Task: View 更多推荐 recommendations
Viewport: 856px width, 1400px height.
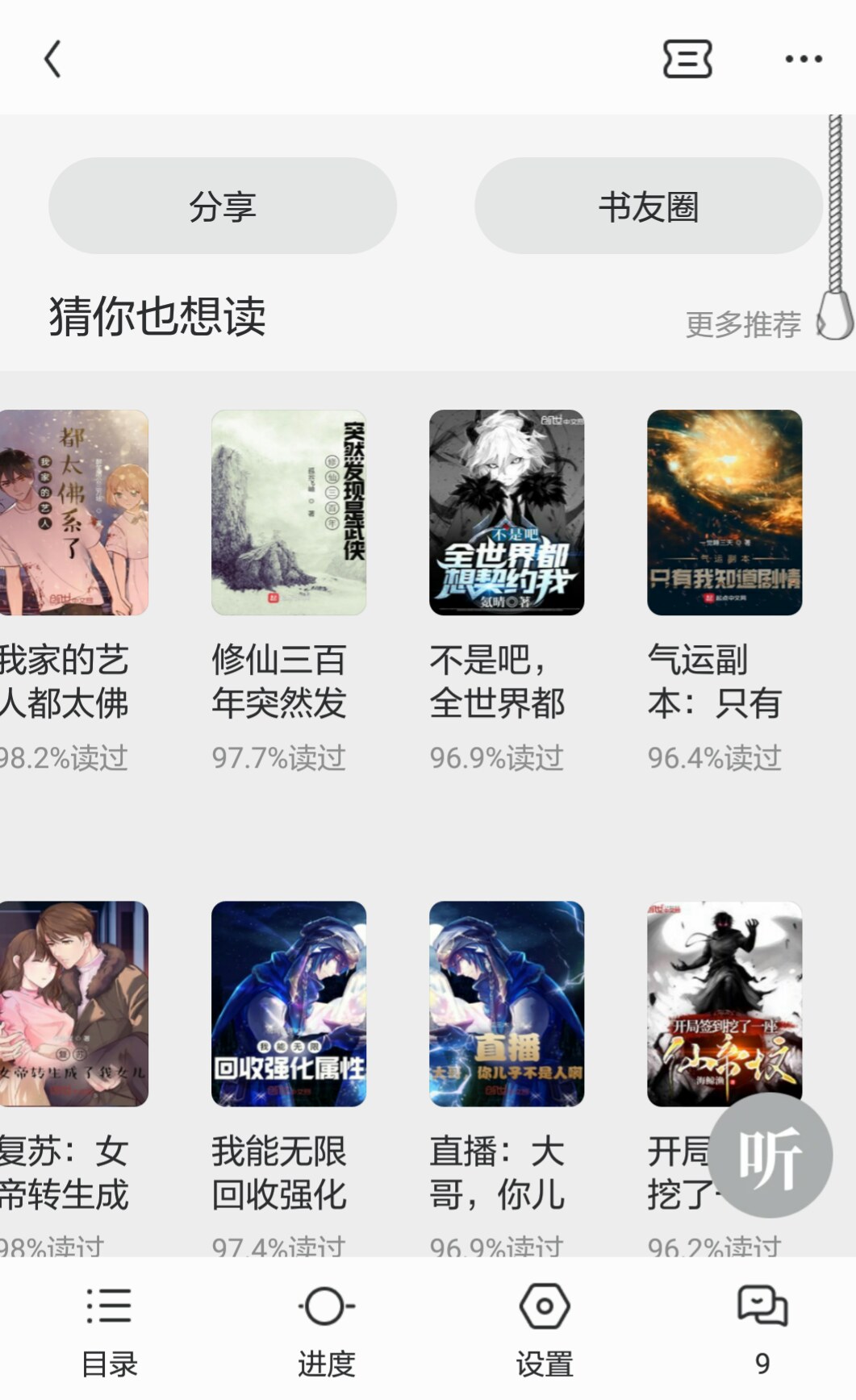Action: pos(742,324)
